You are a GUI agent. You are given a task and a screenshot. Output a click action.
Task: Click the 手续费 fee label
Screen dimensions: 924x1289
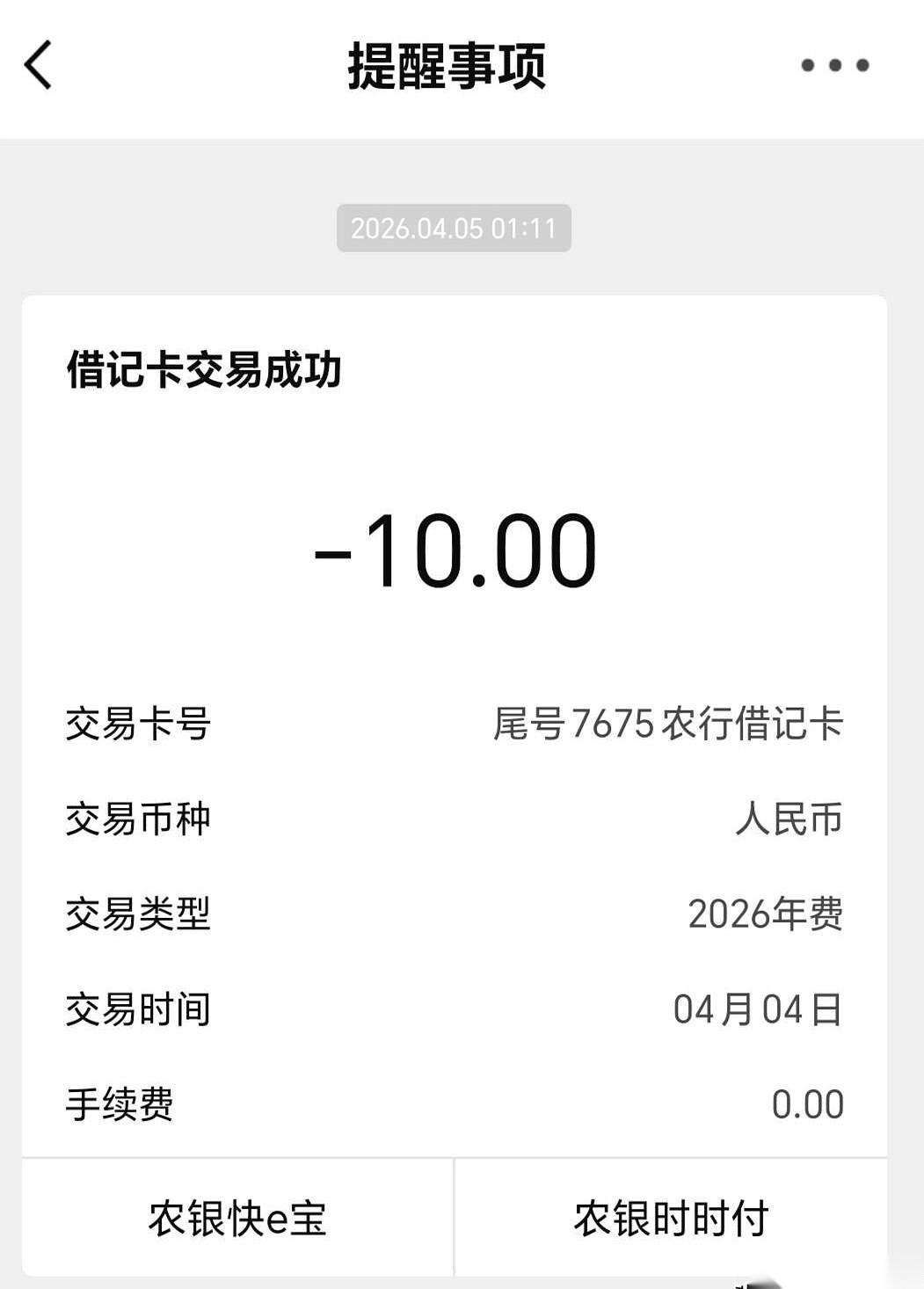coord(118,1104)
